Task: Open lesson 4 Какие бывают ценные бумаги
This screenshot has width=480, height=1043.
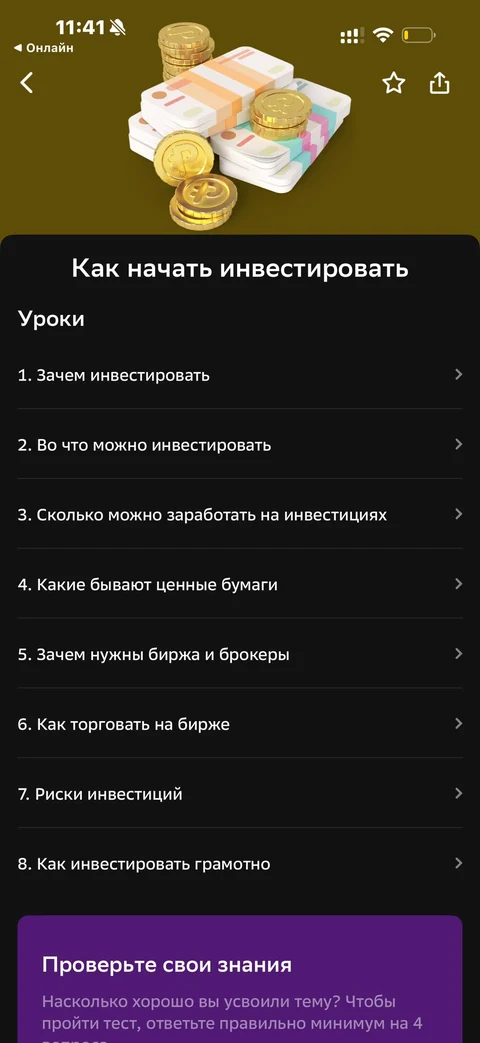Action: 240,584
